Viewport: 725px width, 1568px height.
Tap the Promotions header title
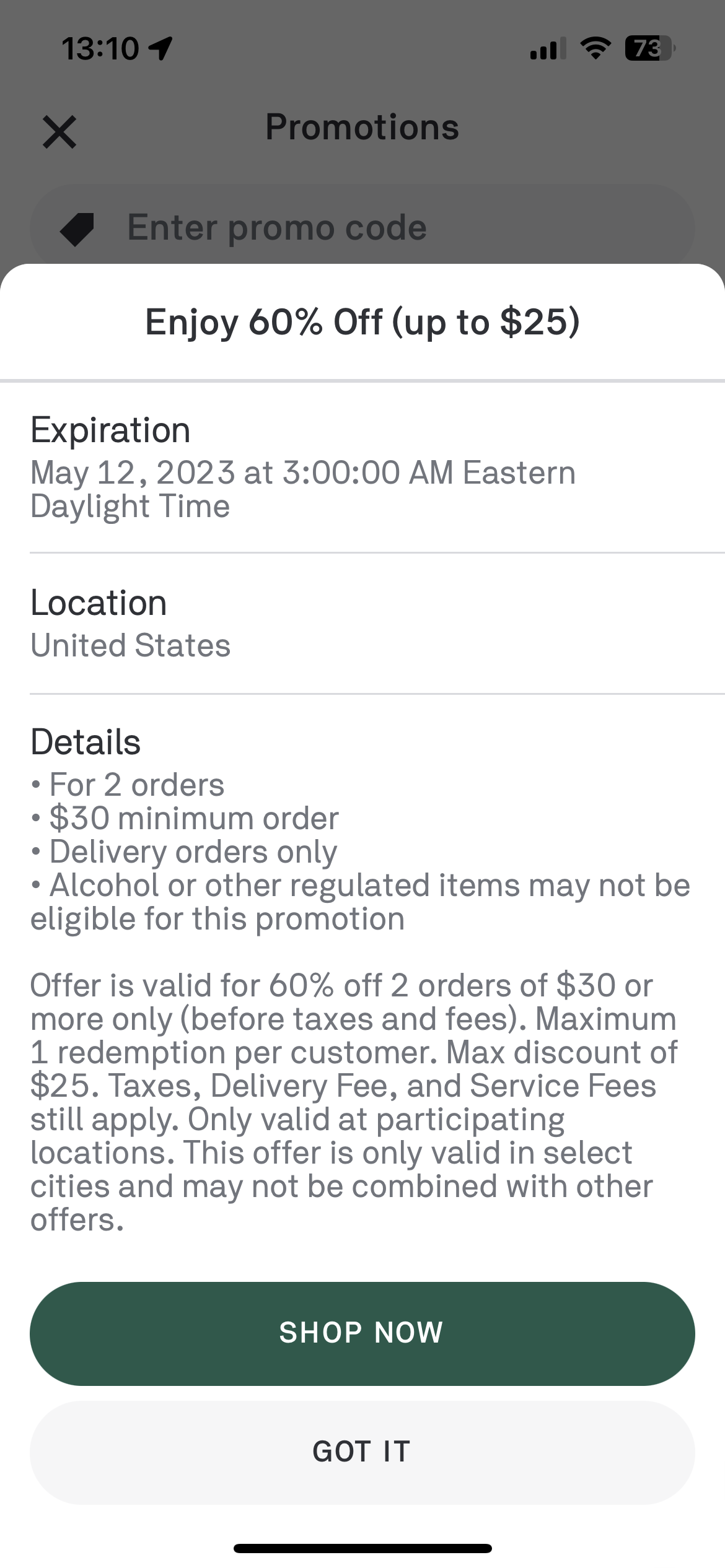[x=362, y=128]
